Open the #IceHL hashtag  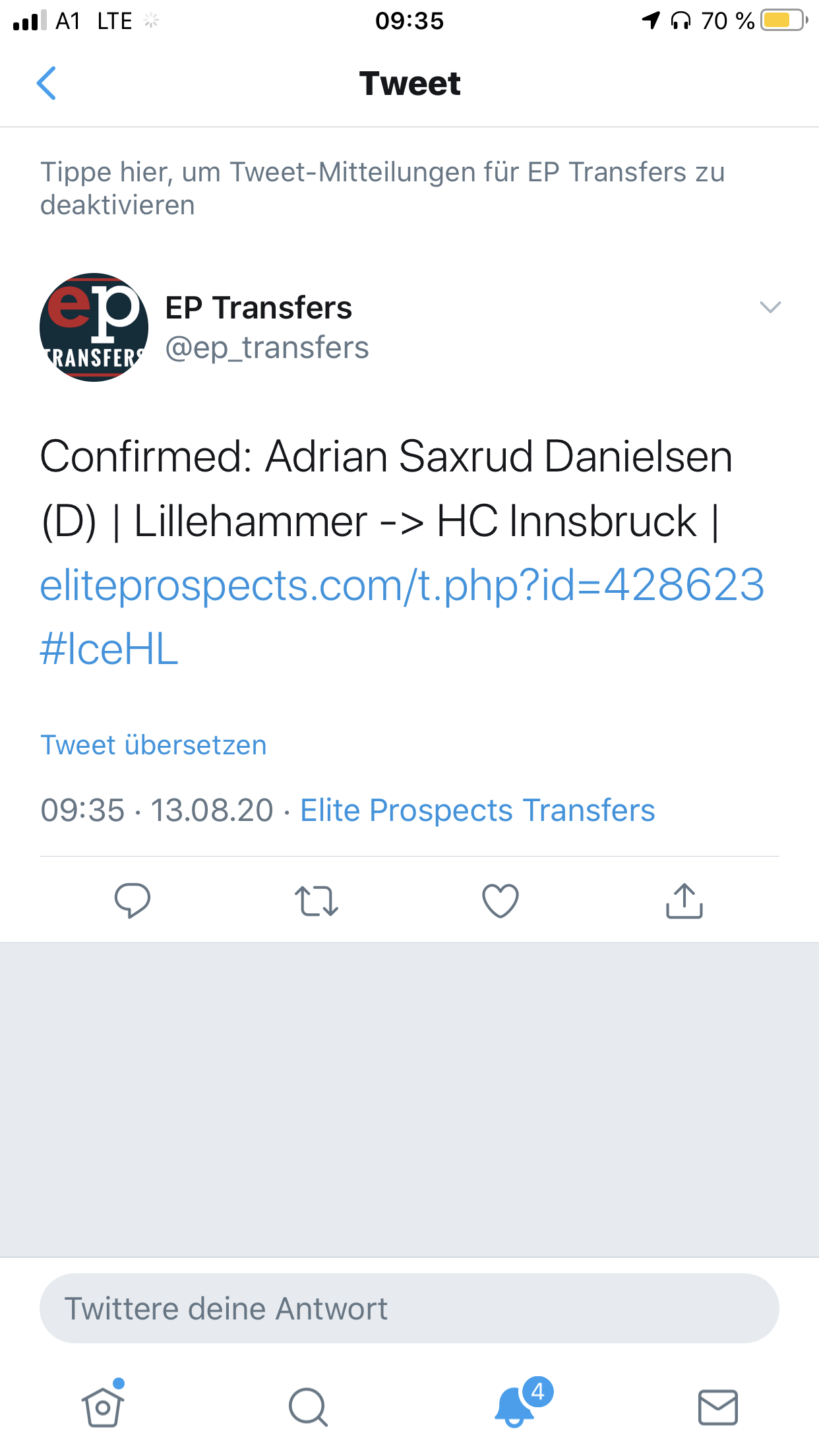pyautogui.click(x=109, y=649)
